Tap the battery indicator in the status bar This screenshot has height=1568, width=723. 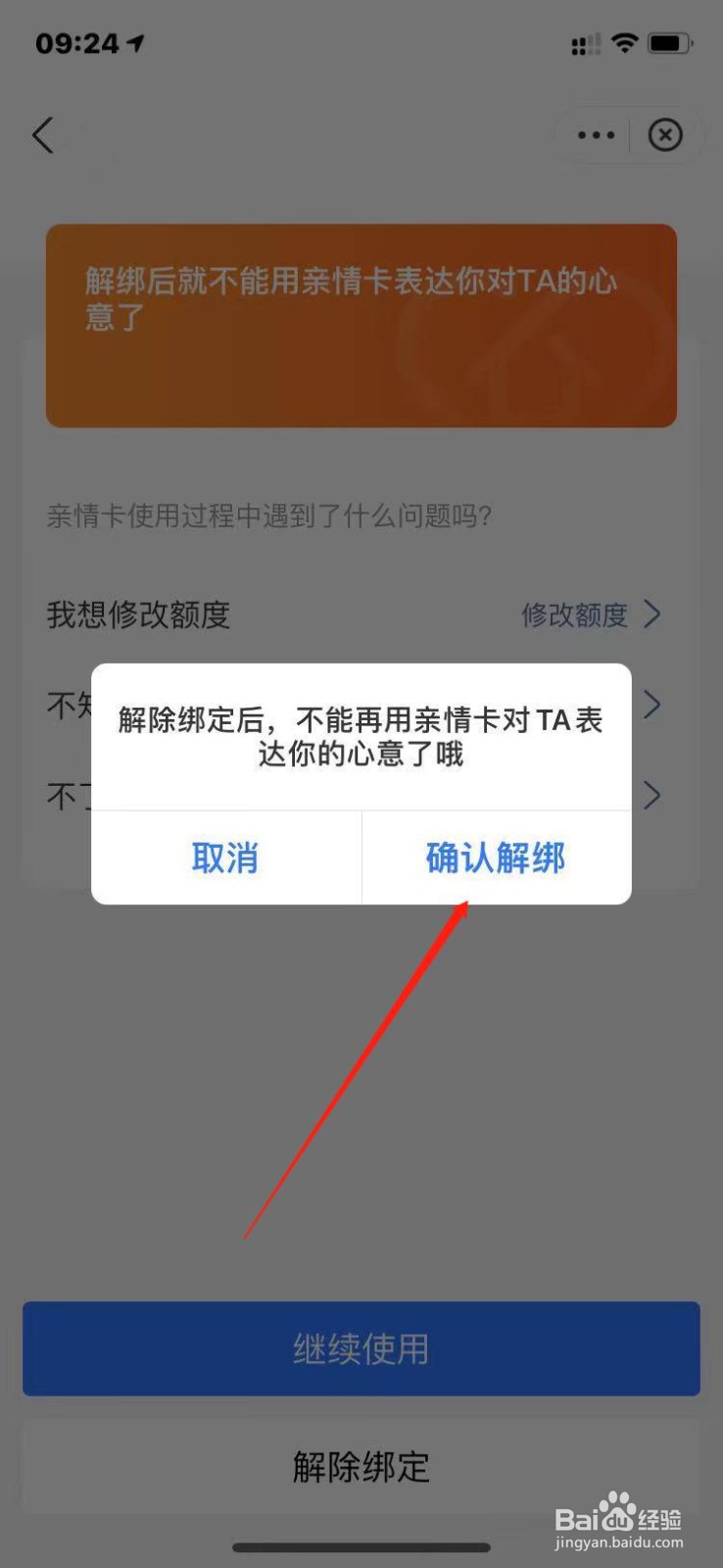(x=670, y=43)
